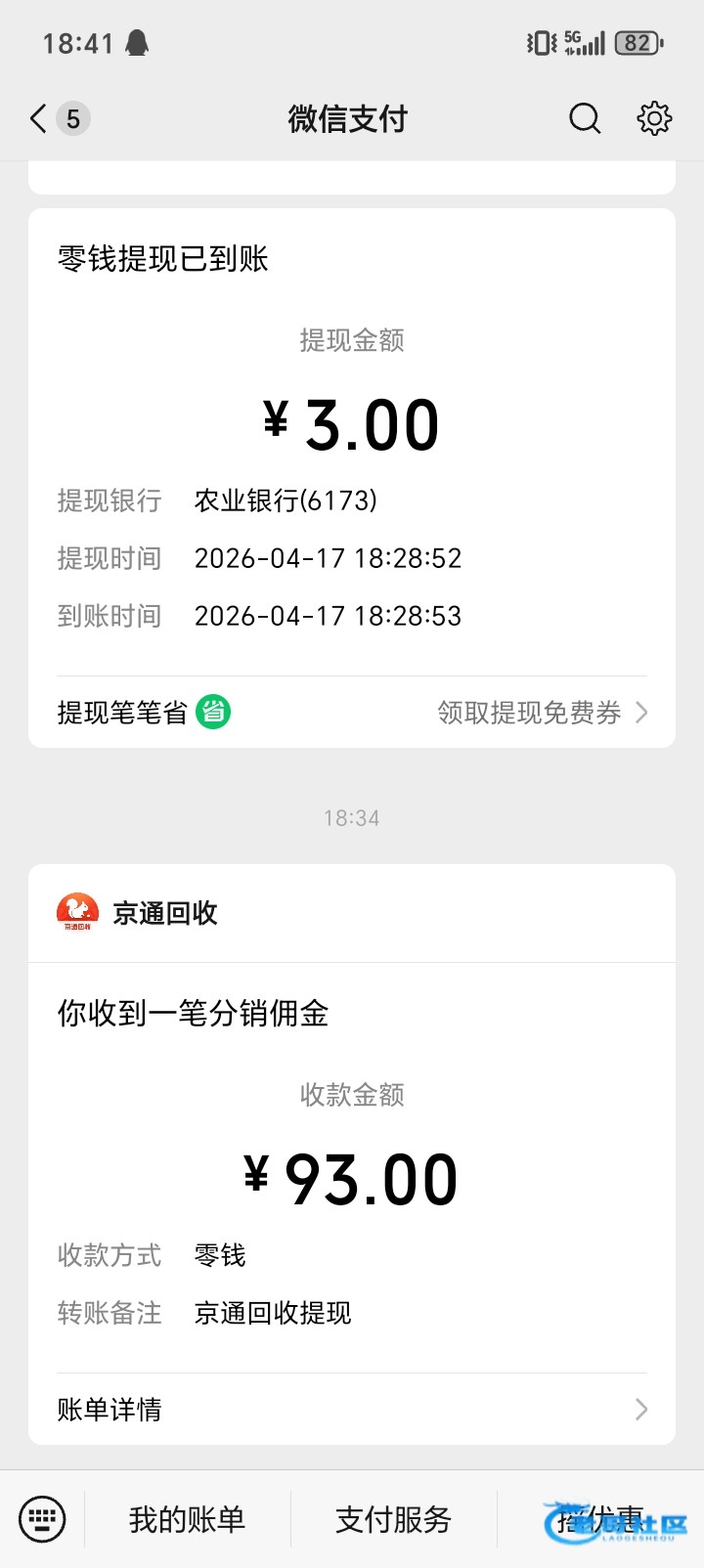Open 我的账单 menu
Image resolution: width=704 pixels, height=1568 pixels.
187,1519
